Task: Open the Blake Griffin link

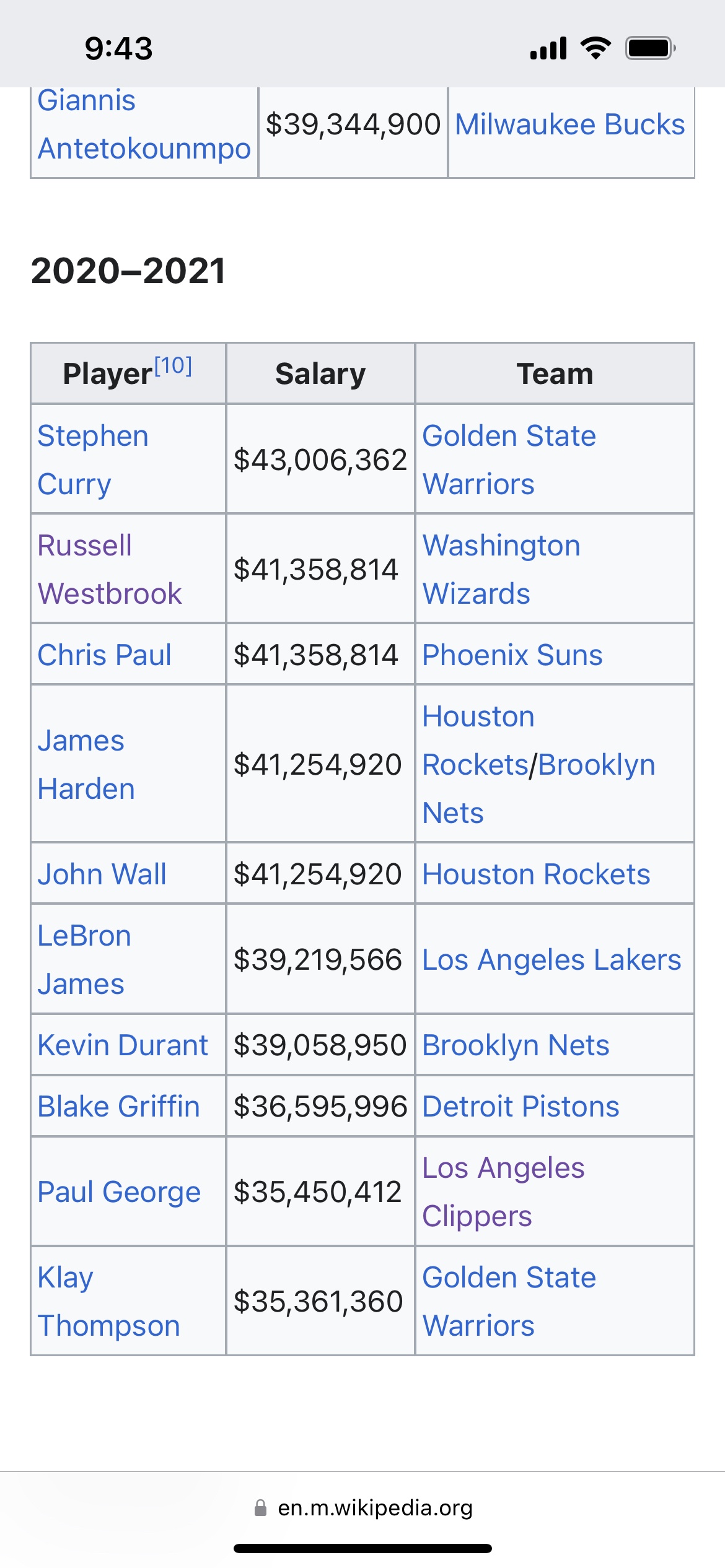Action: click(x=118, y=1106)
